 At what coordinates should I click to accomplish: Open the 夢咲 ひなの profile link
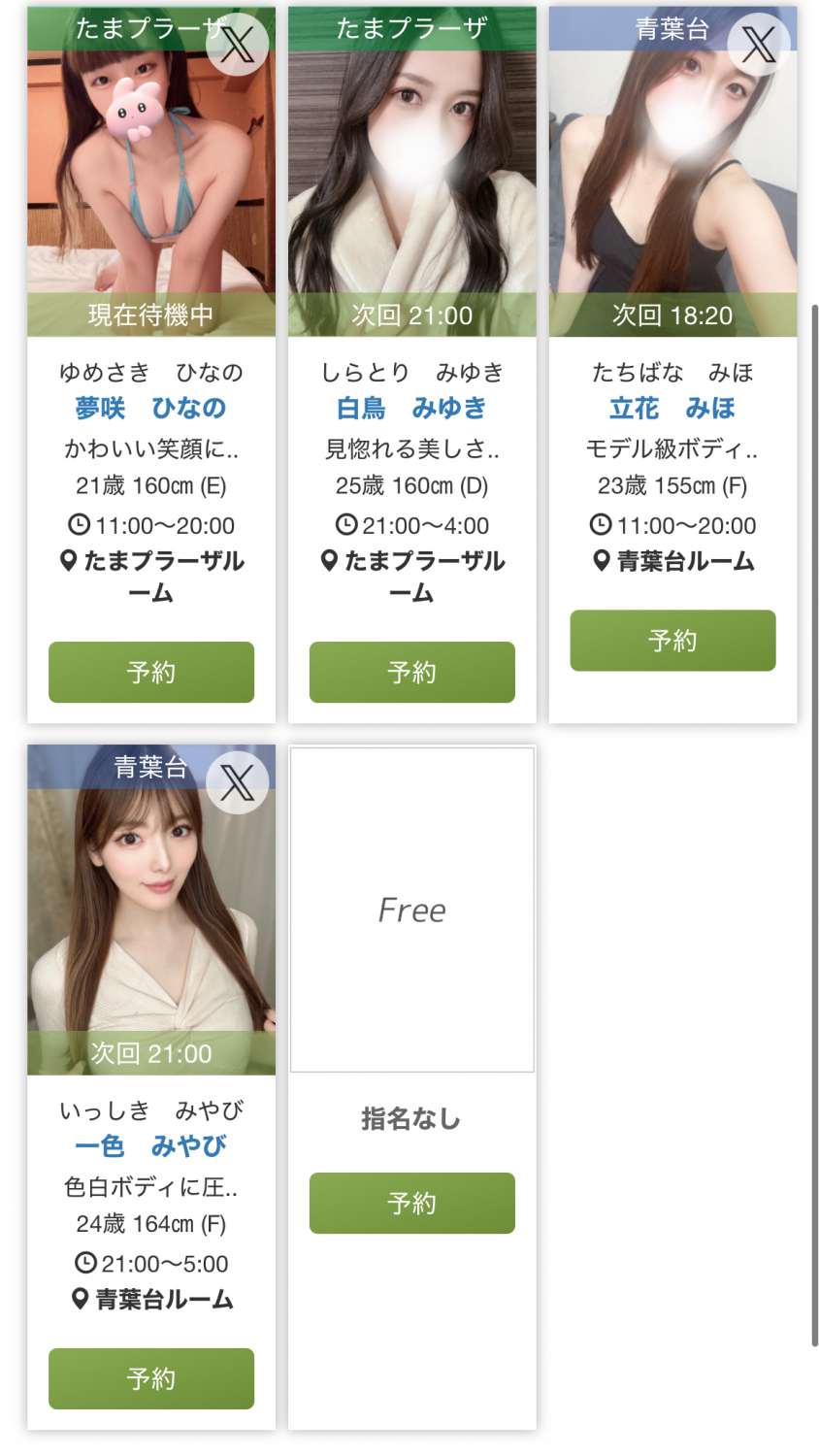[x=151, y=408]
